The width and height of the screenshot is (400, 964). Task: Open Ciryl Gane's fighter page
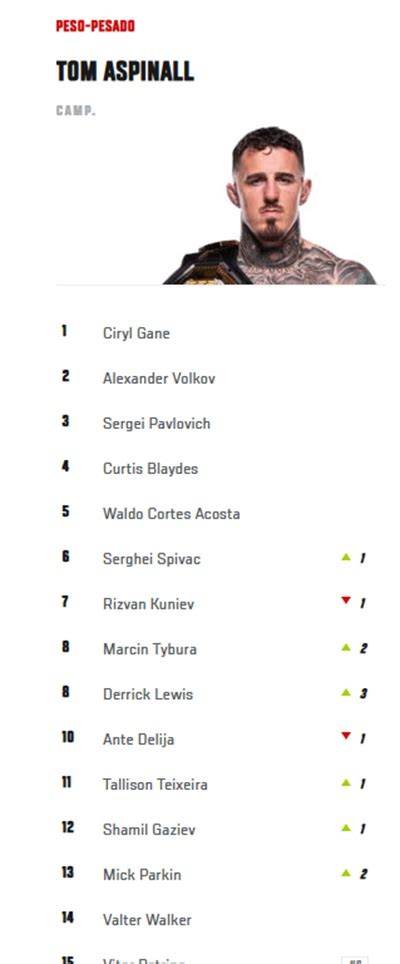(x=136, y=334)
